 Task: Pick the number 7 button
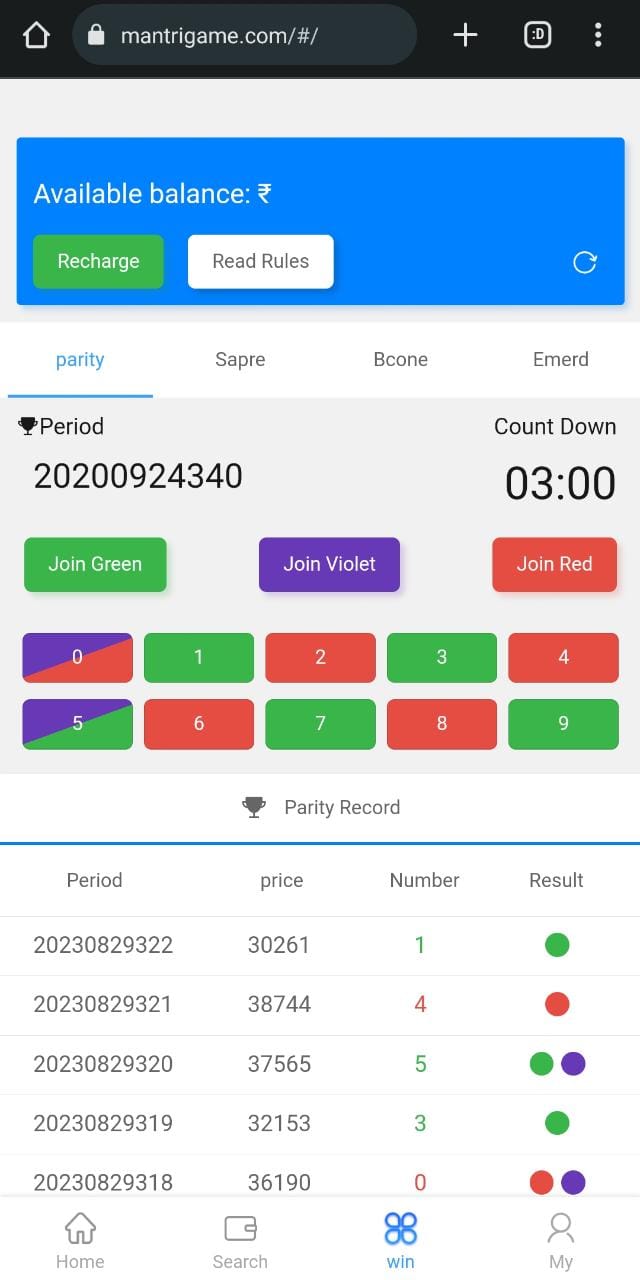tap(320, 723)
